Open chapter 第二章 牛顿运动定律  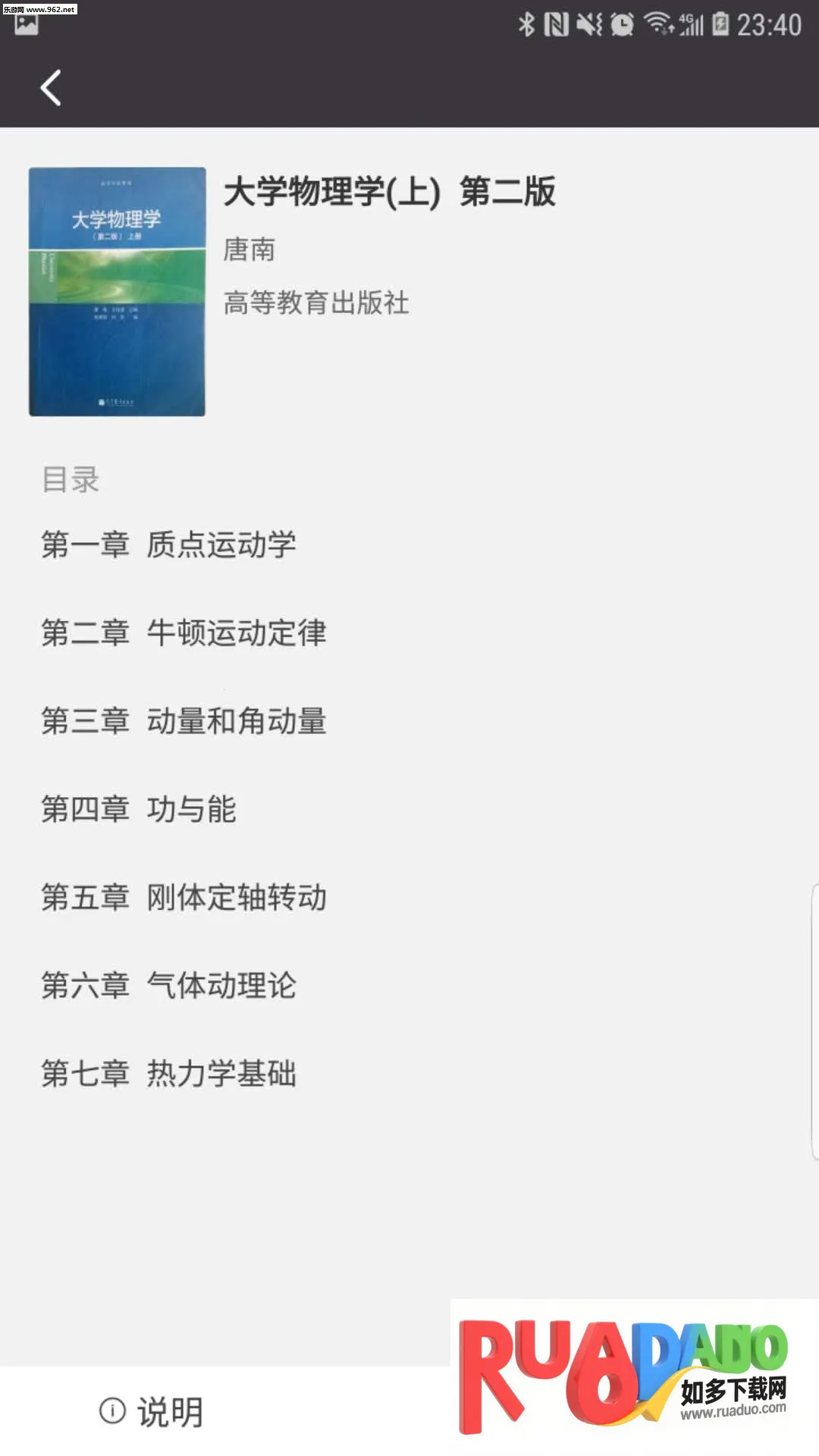[x=184, y=632]
